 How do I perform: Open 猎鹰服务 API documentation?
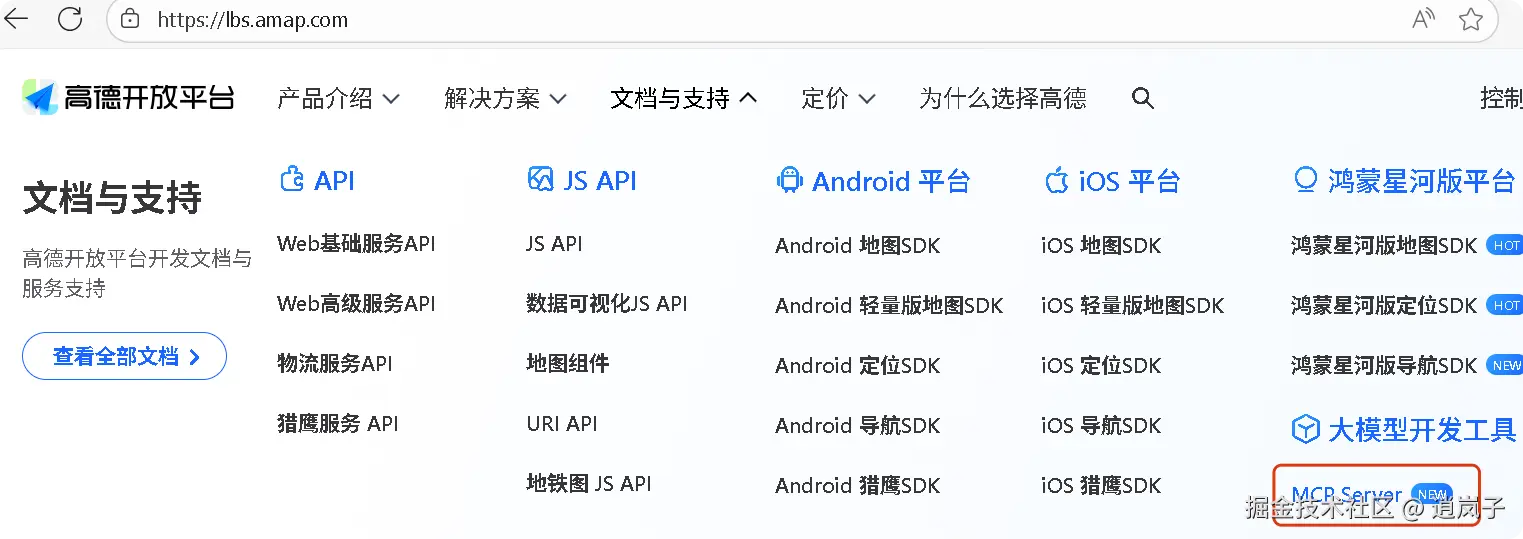337,424
